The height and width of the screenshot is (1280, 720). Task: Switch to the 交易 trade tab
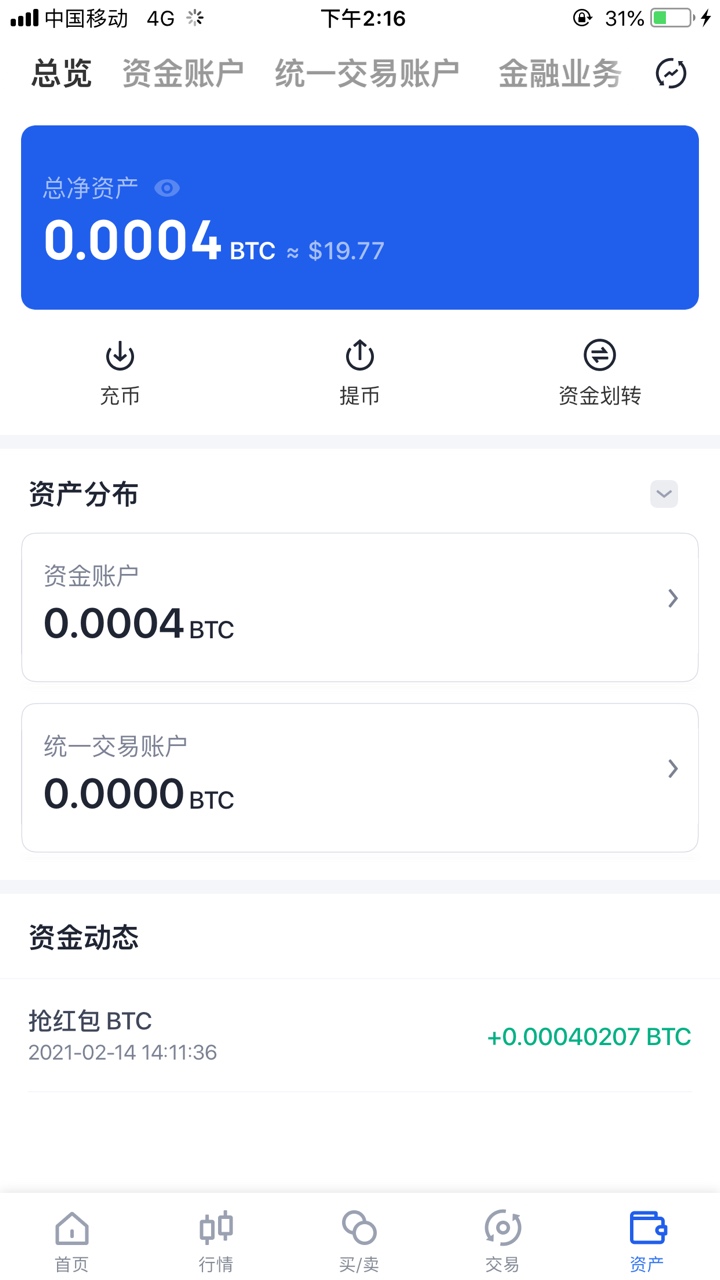502,1241
